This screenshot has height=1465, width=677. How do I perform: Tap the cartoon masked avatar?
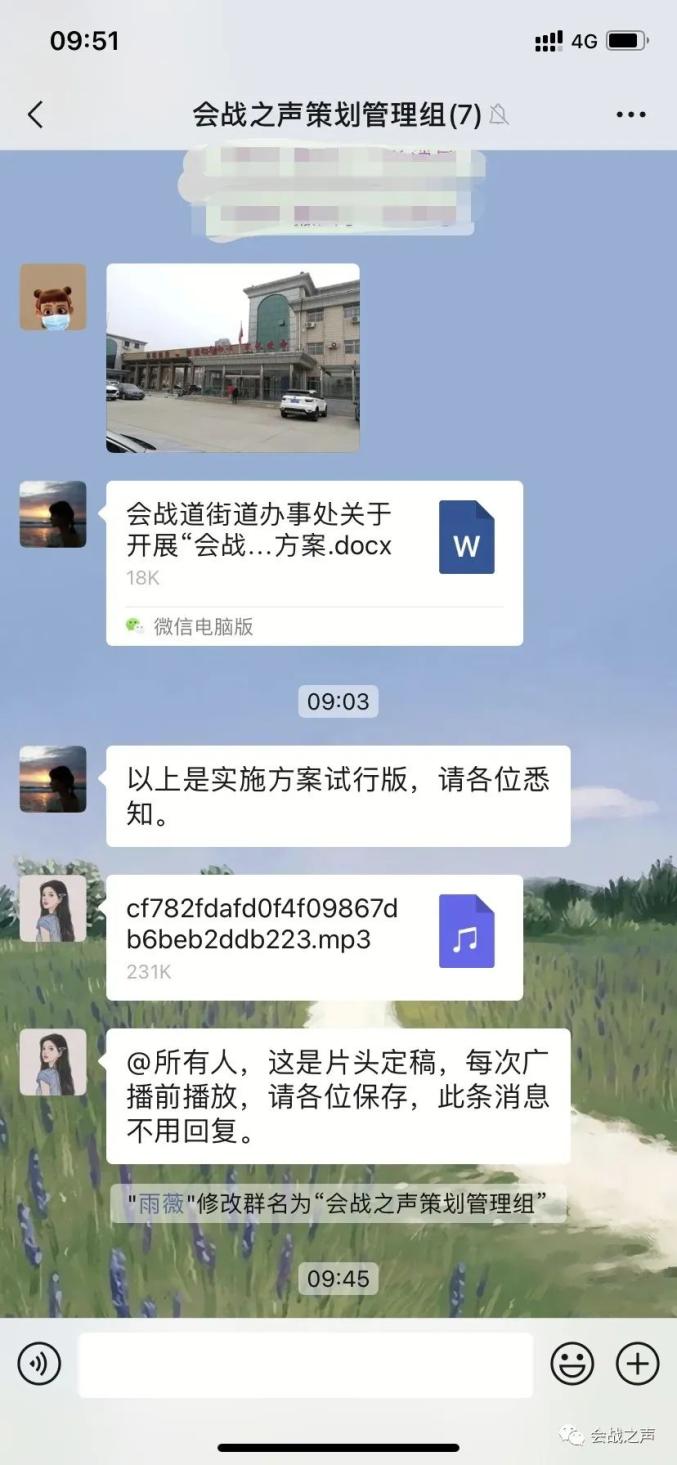click(x=53, y=297)
